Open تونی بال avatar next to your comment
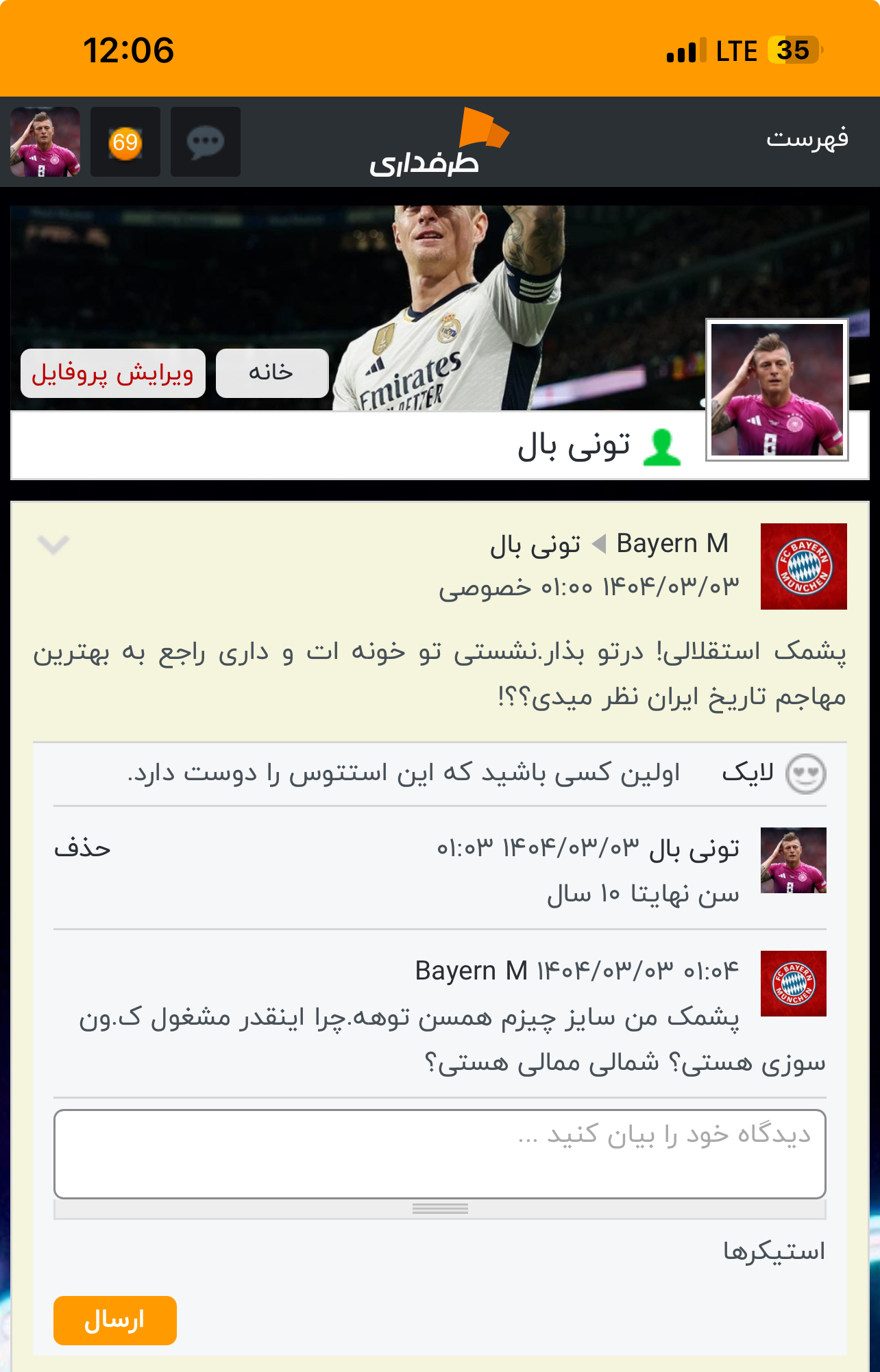880x1372 pixels. (x=793, y=860)
